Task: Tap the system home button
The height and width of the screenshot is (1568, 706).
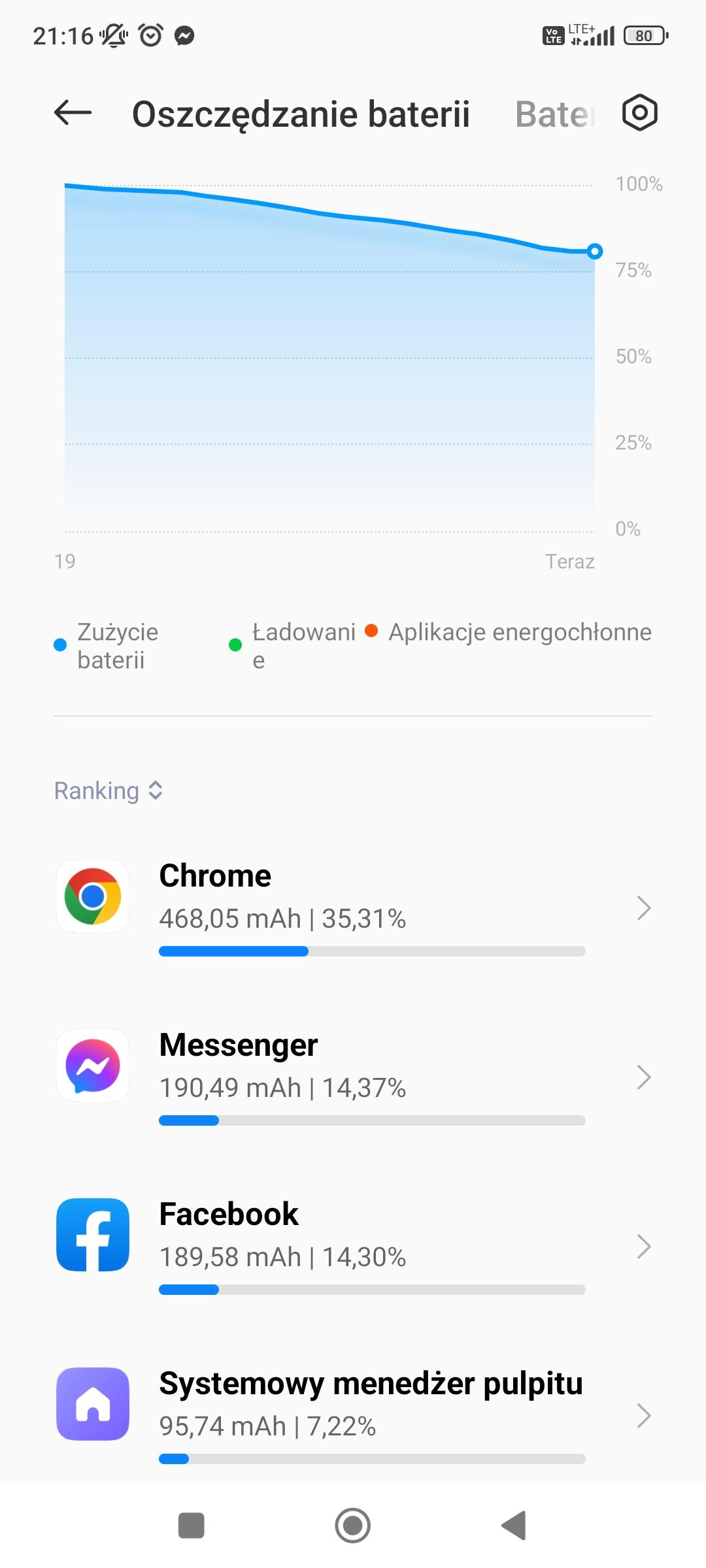Action: (353, 1526)
